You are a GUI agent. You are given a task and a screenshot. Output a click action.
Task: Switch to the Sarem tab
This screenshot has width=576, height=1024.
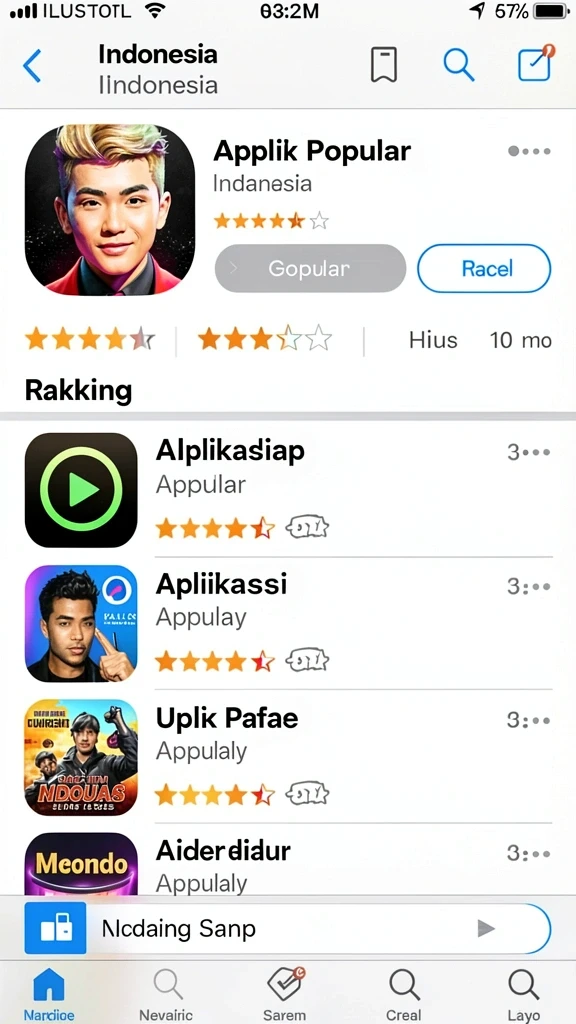point(285,994)
